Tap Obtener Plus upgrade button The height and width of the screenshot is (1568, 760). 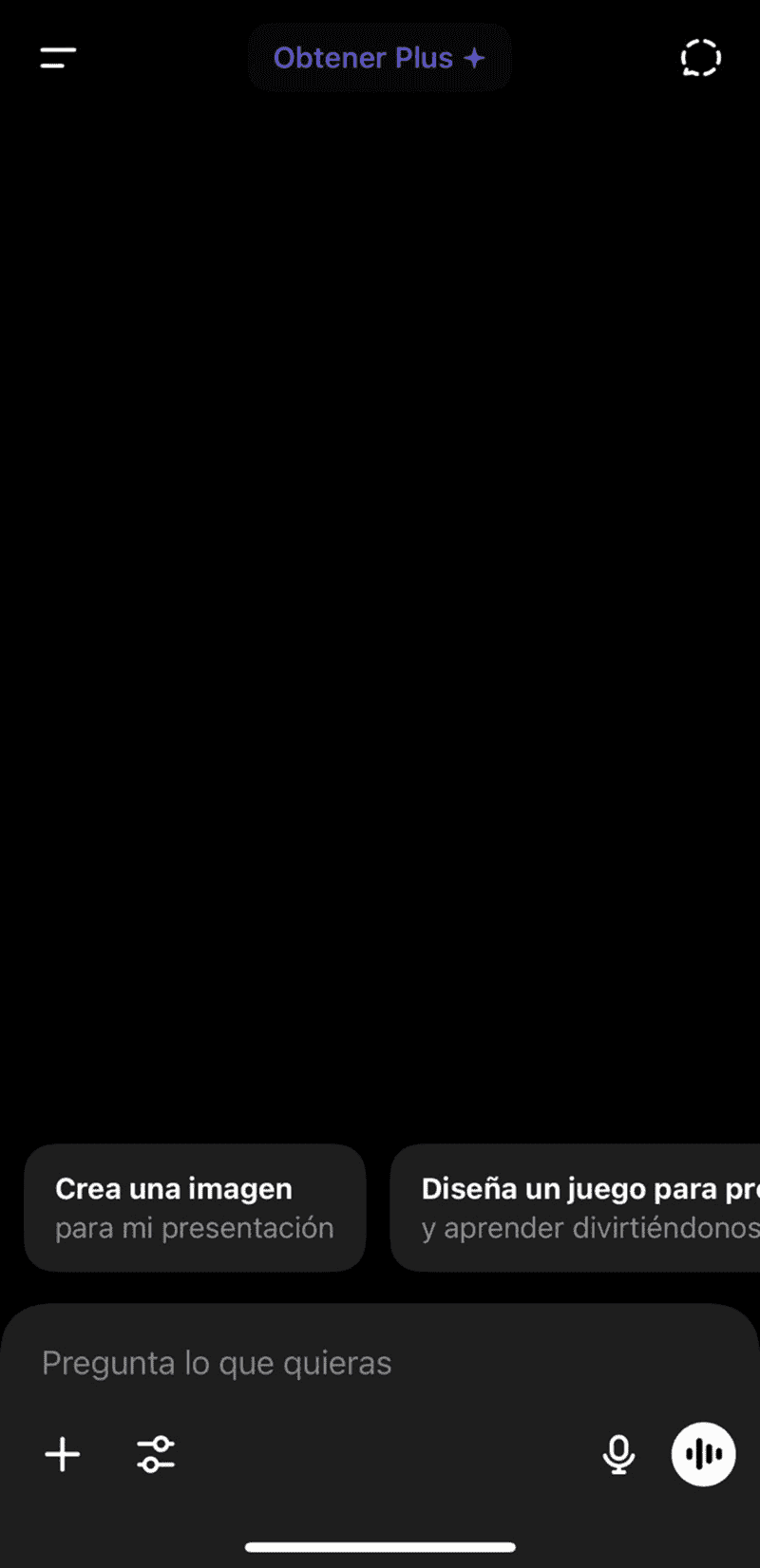tap(379, 58)
